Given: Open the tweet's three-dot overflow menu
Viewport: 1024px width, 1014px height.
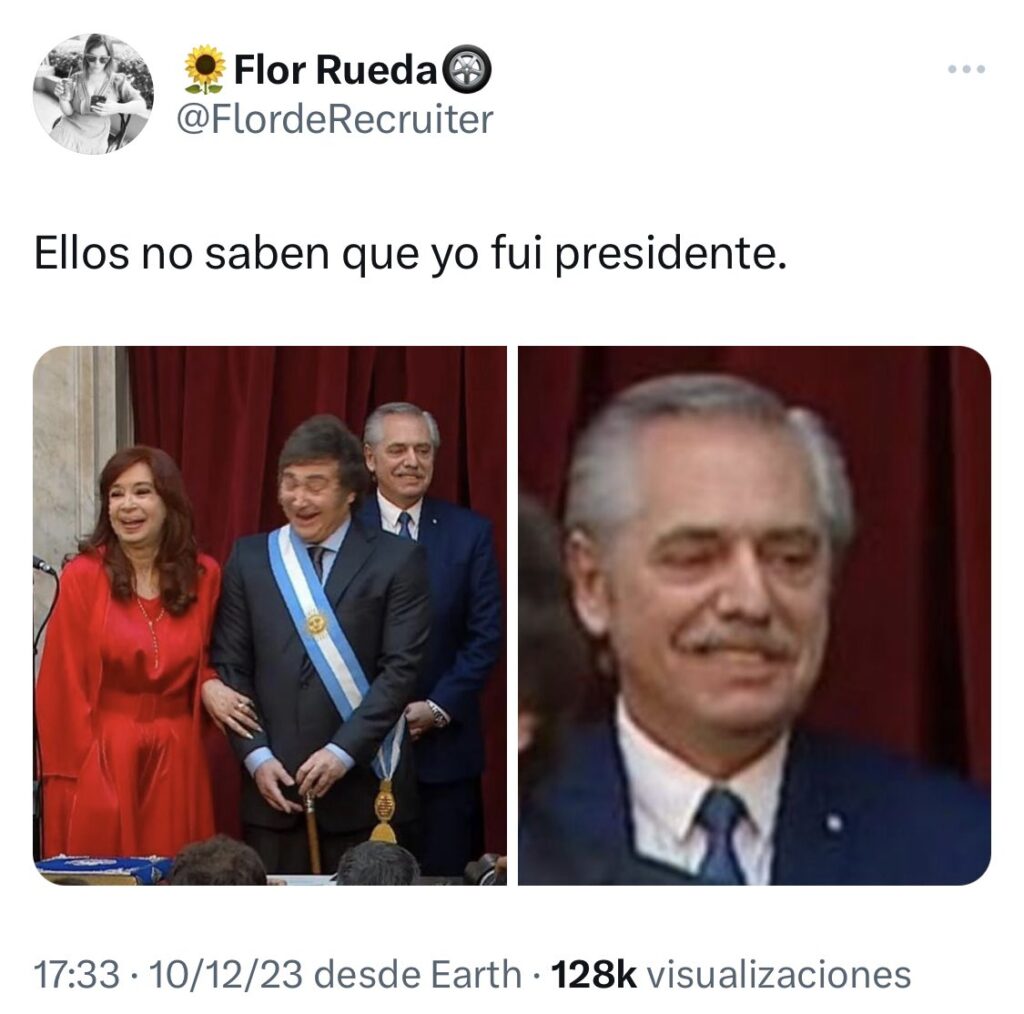Looking at the screenshot, I should (966, 70).
